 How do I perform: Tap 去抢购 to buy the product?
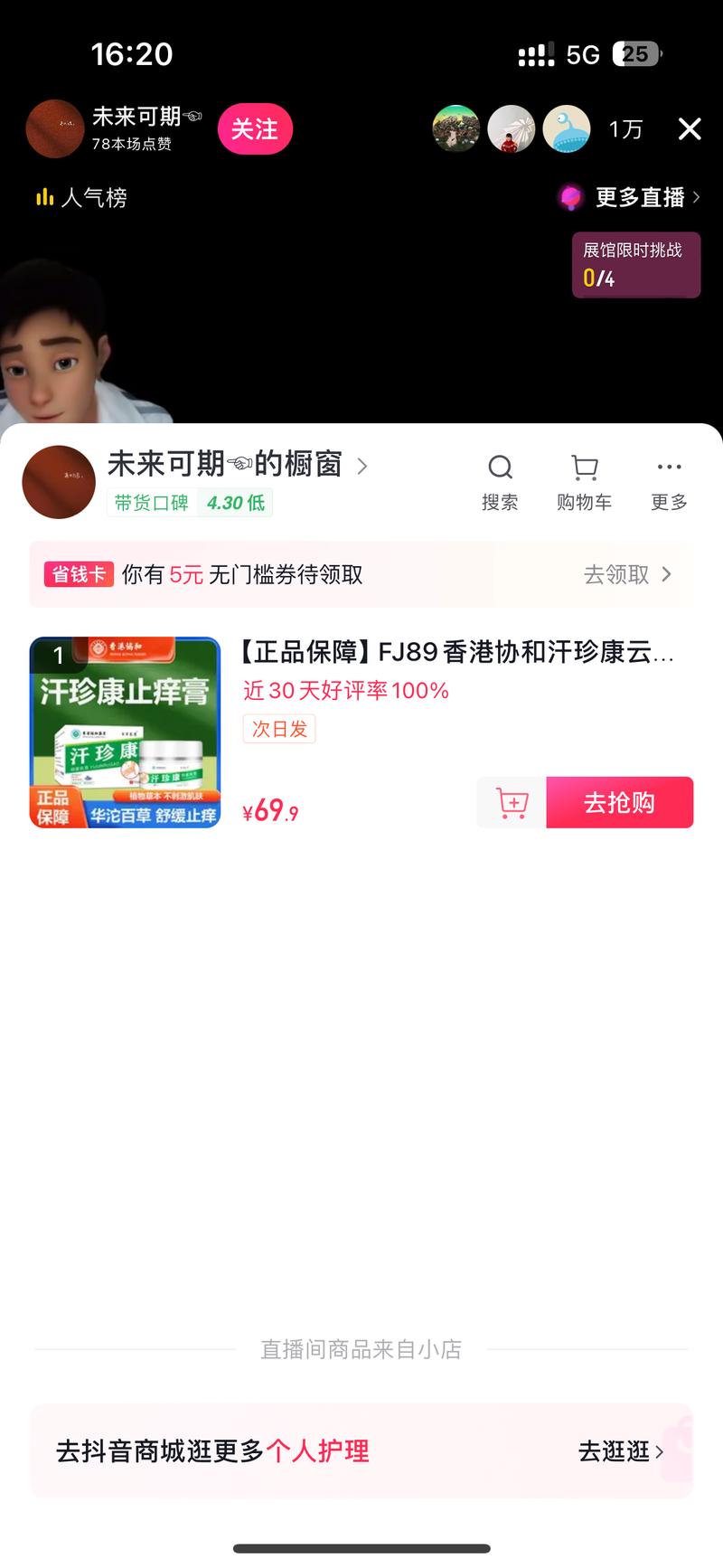[619, 802]
